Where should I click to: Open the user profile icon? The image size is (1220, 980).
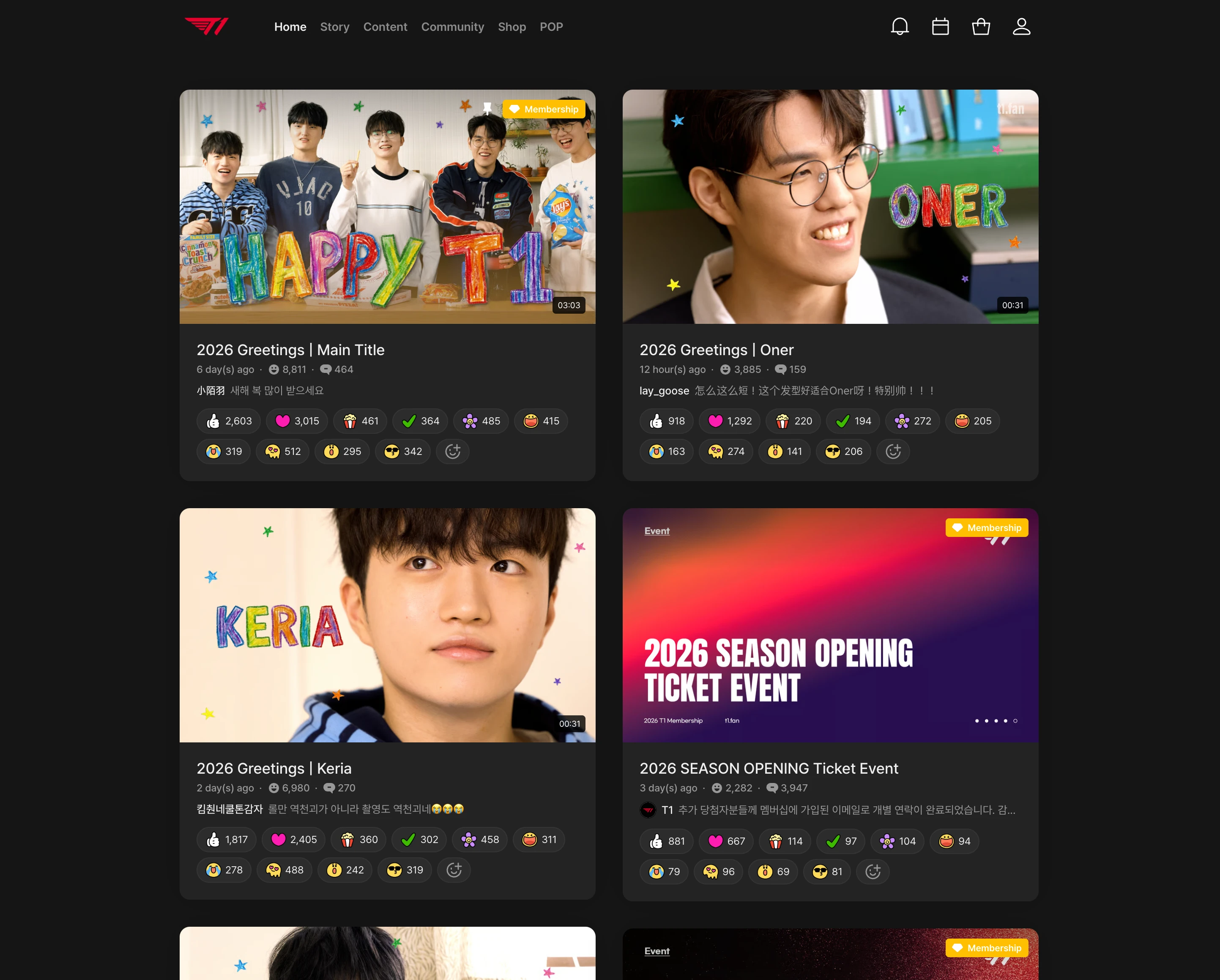click(1021, 27)
